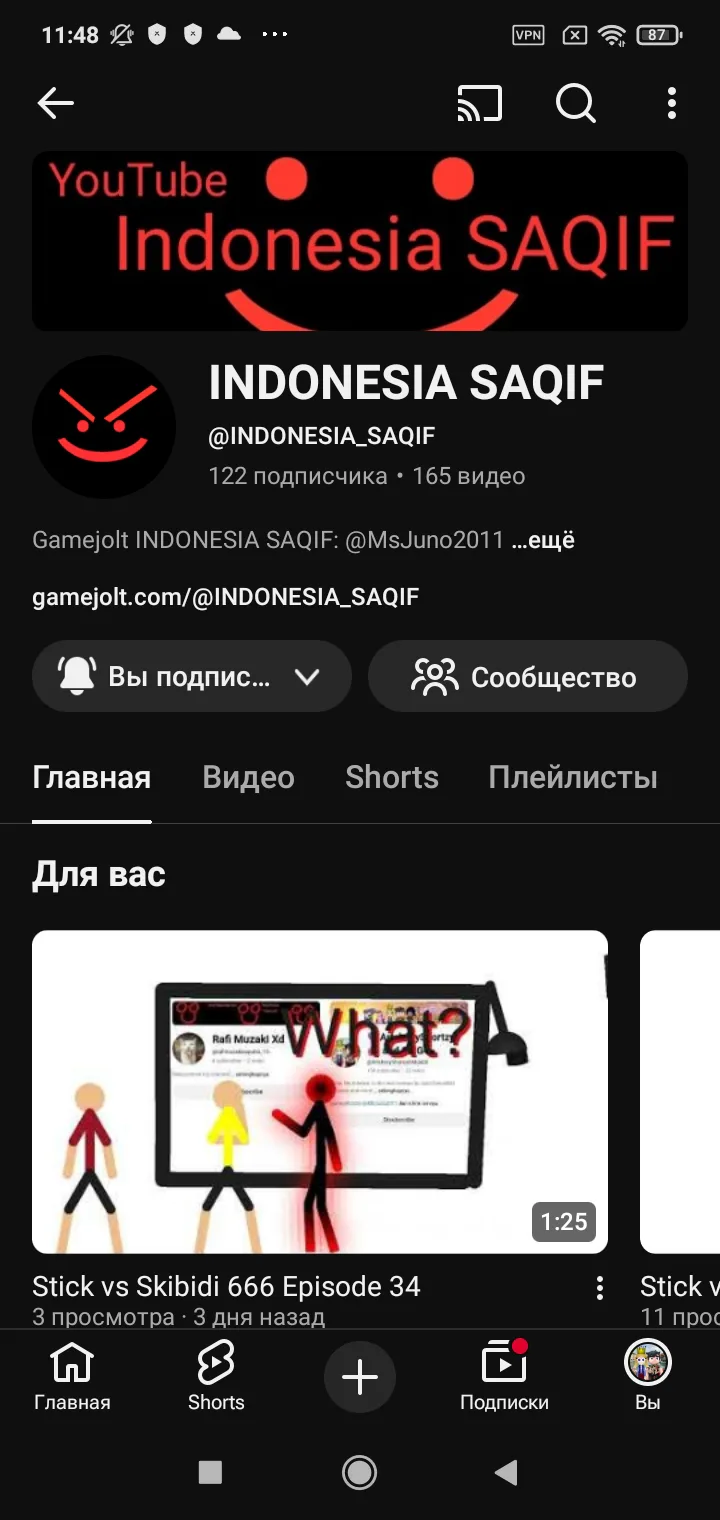Open the cast to device icon
The image size is (720, 1520).
click(480, 103)
